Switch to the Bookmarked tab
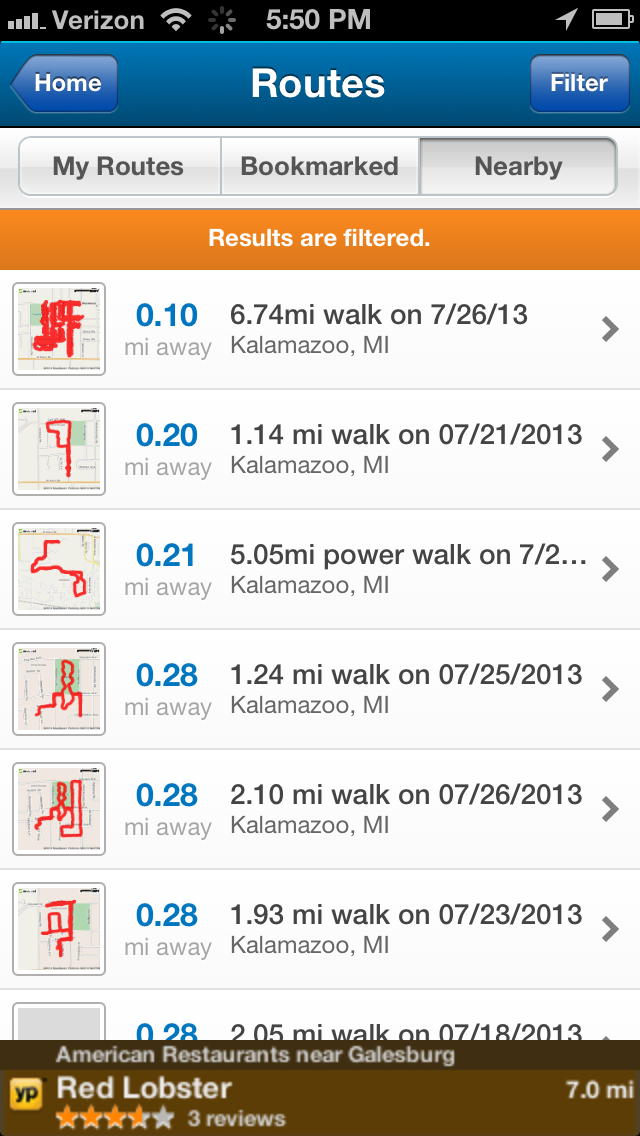The height and width of the screenshot is (1136, 640). coord(320,167)
